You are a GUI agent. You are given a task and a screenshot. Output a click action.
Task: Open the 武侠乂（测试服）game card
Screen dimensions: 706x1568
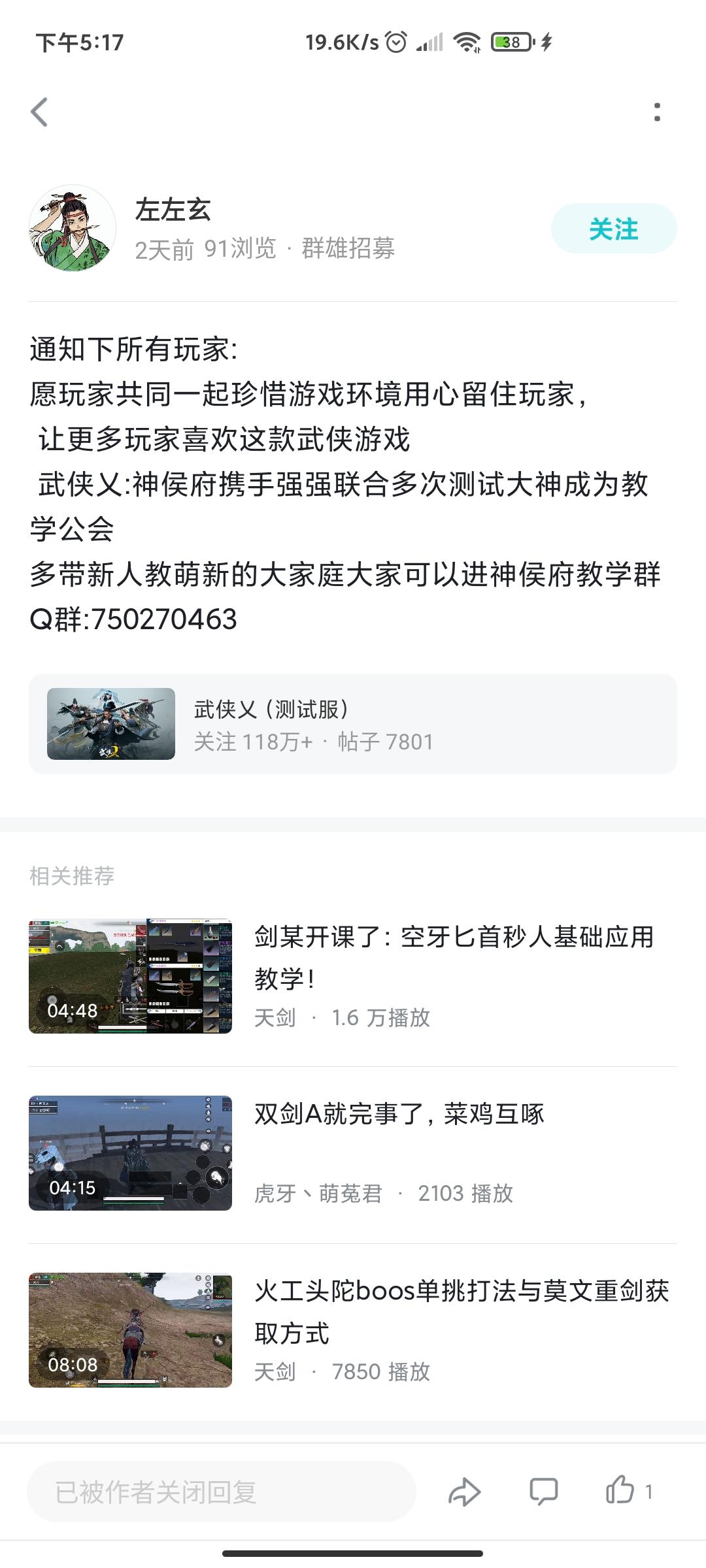coord(353,724)
